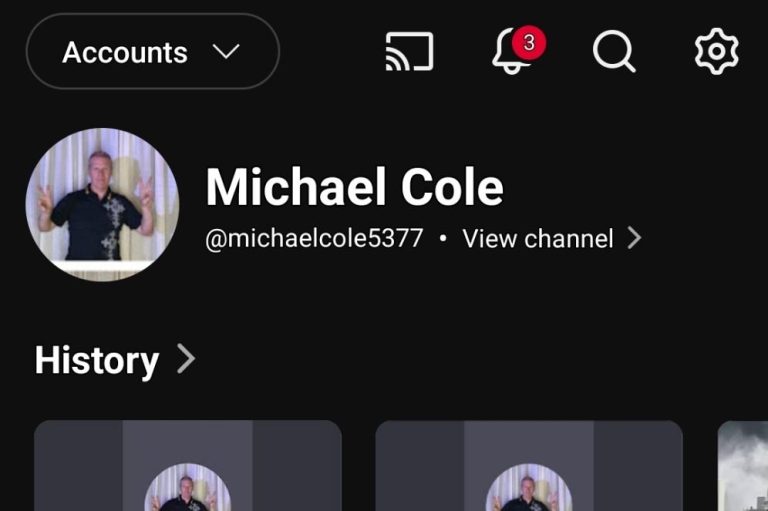Open the Accounts dropdown
This screenshot has width=768, height=511.
[x=152, y=52]
